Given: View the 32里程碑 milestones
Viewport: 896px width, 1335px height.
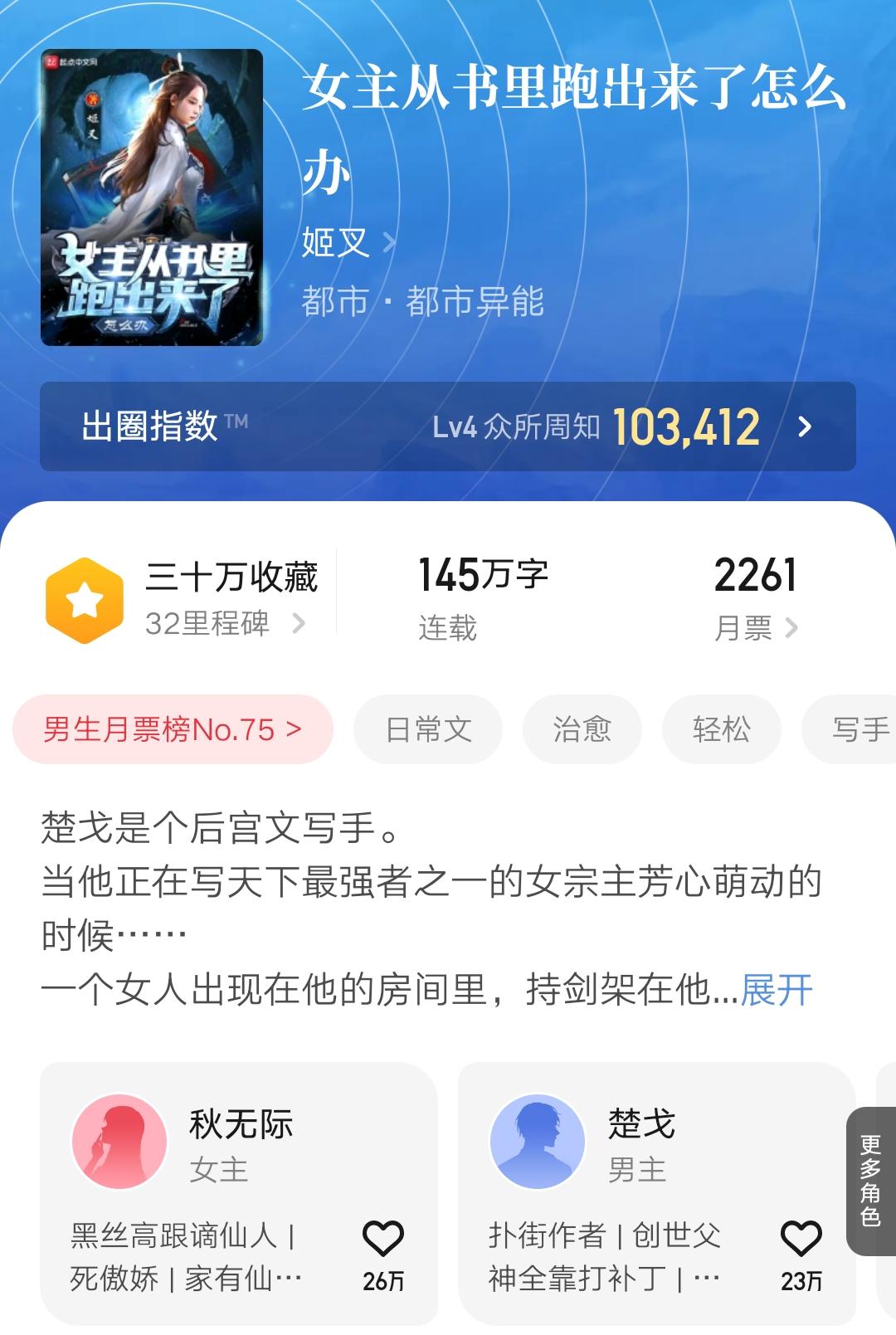Looking at the screenshot, I should coord(224,623).
